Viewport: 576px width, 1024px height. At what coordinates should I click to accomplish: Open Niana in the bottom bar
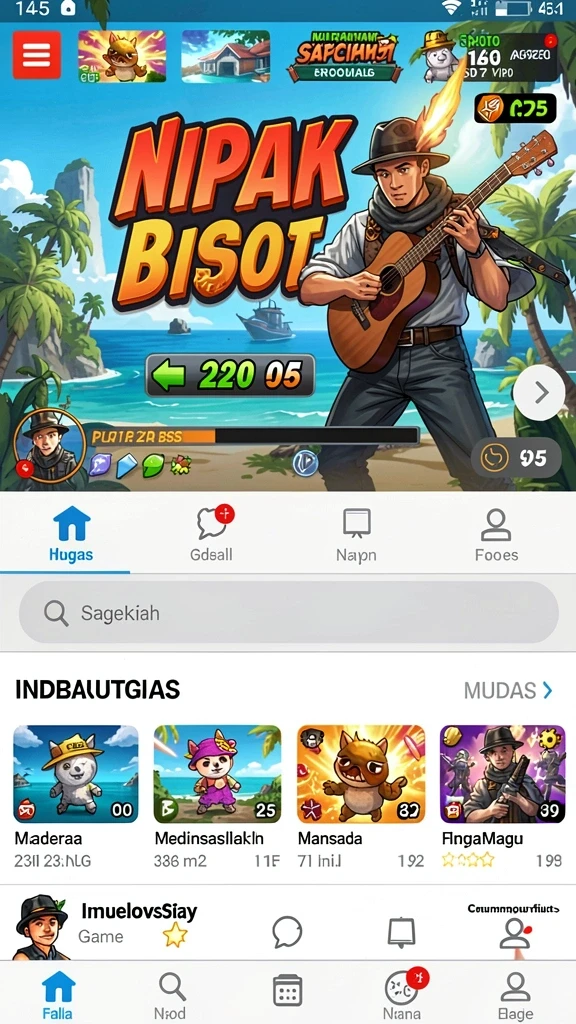tap(402, 995)
